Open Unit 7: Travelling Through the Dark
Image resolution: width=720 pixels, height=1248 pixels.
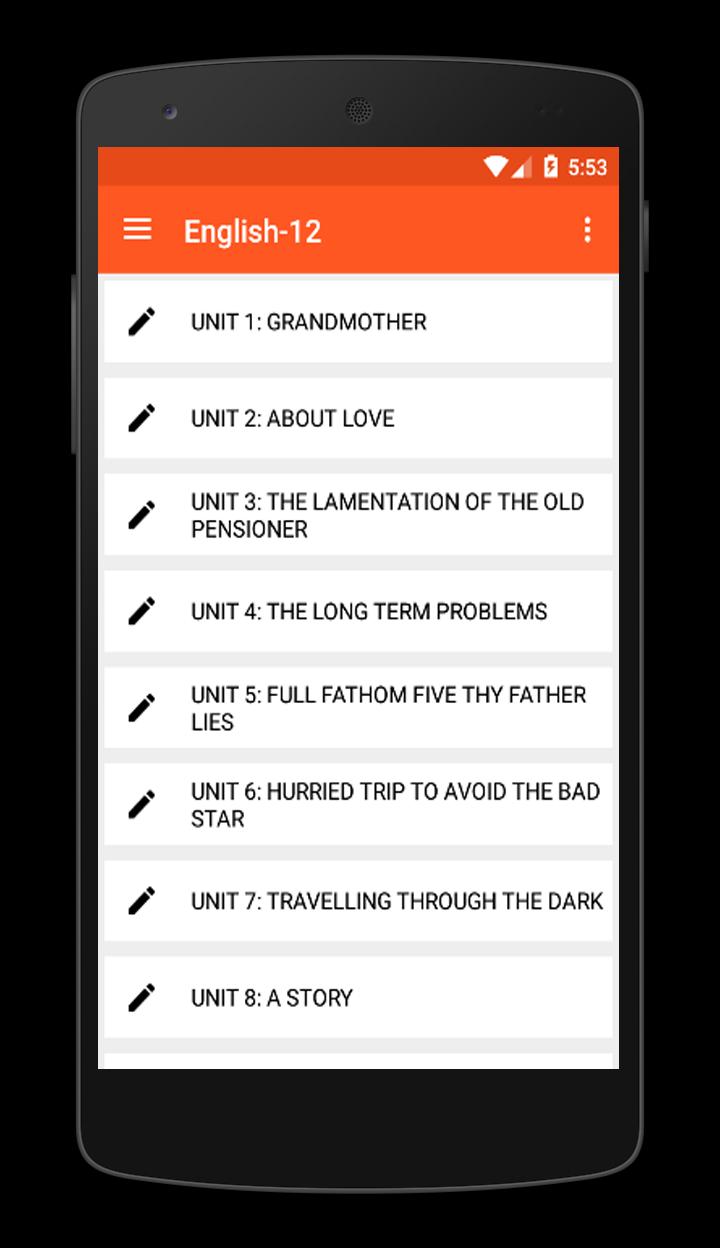tap(358, 901)
